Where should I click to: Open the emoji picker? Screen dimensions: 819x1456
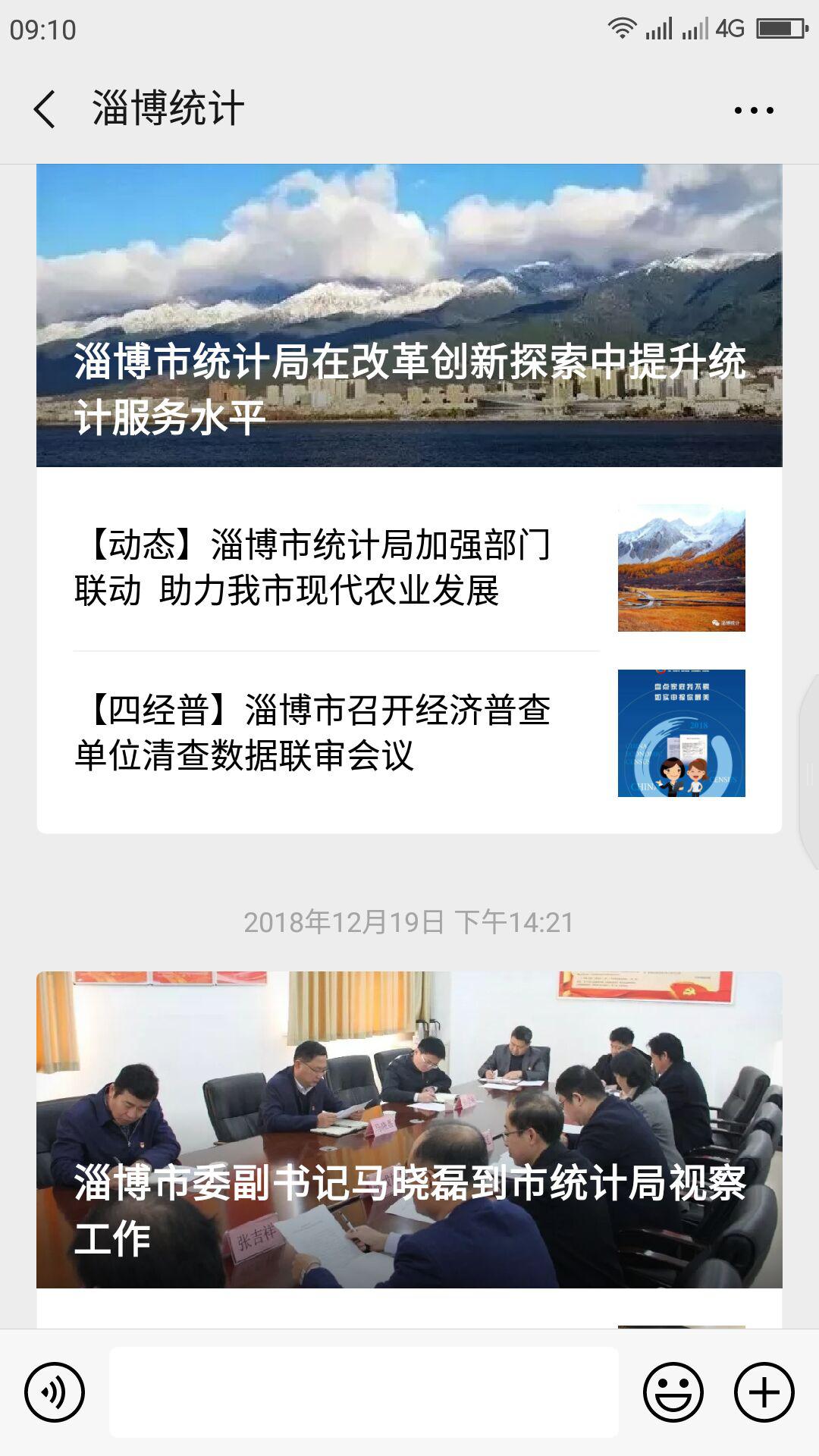click(x=673, y=1392)
